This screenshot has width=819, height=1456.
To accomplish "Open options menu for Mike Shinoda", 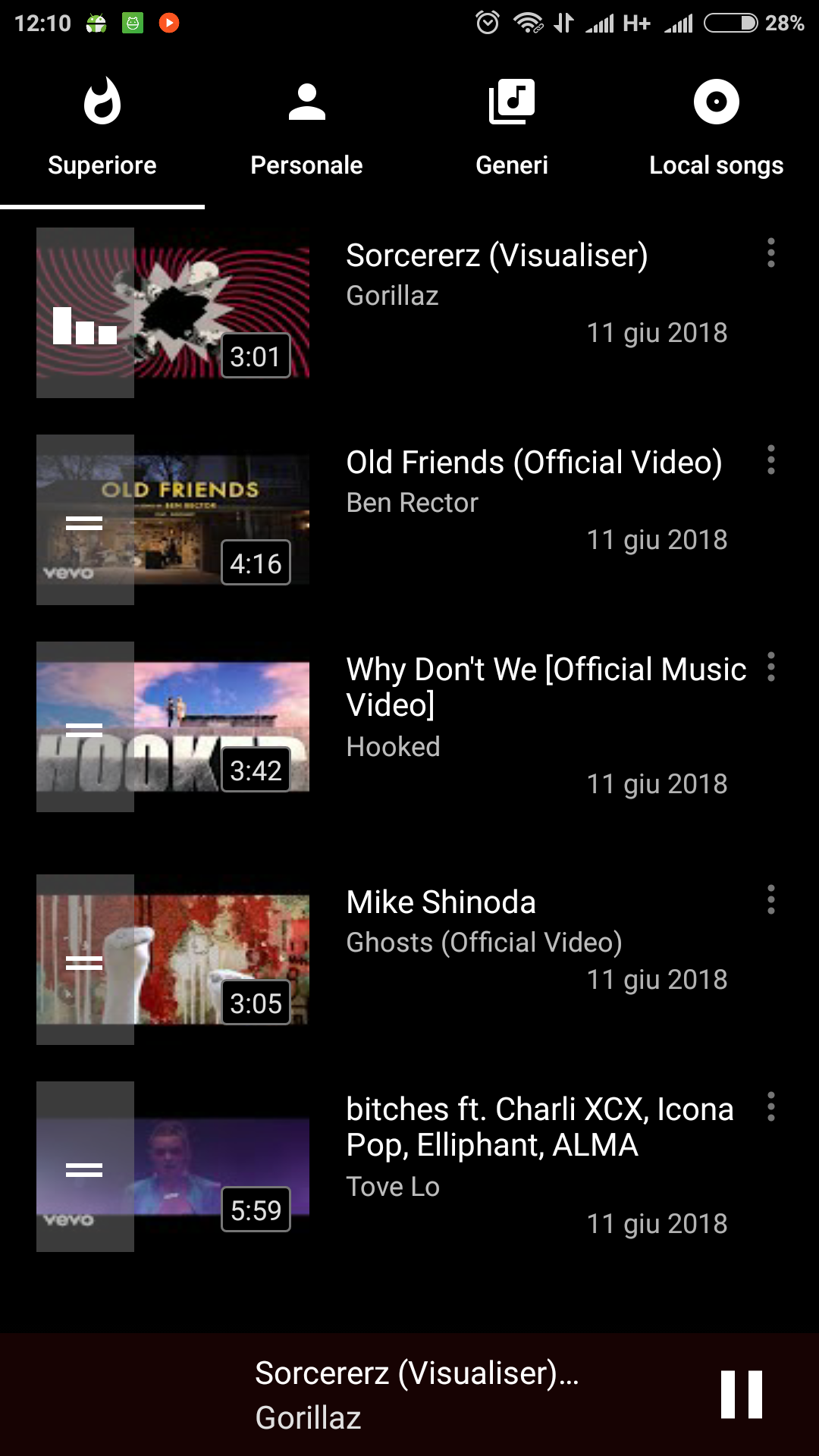I will 770,900.
